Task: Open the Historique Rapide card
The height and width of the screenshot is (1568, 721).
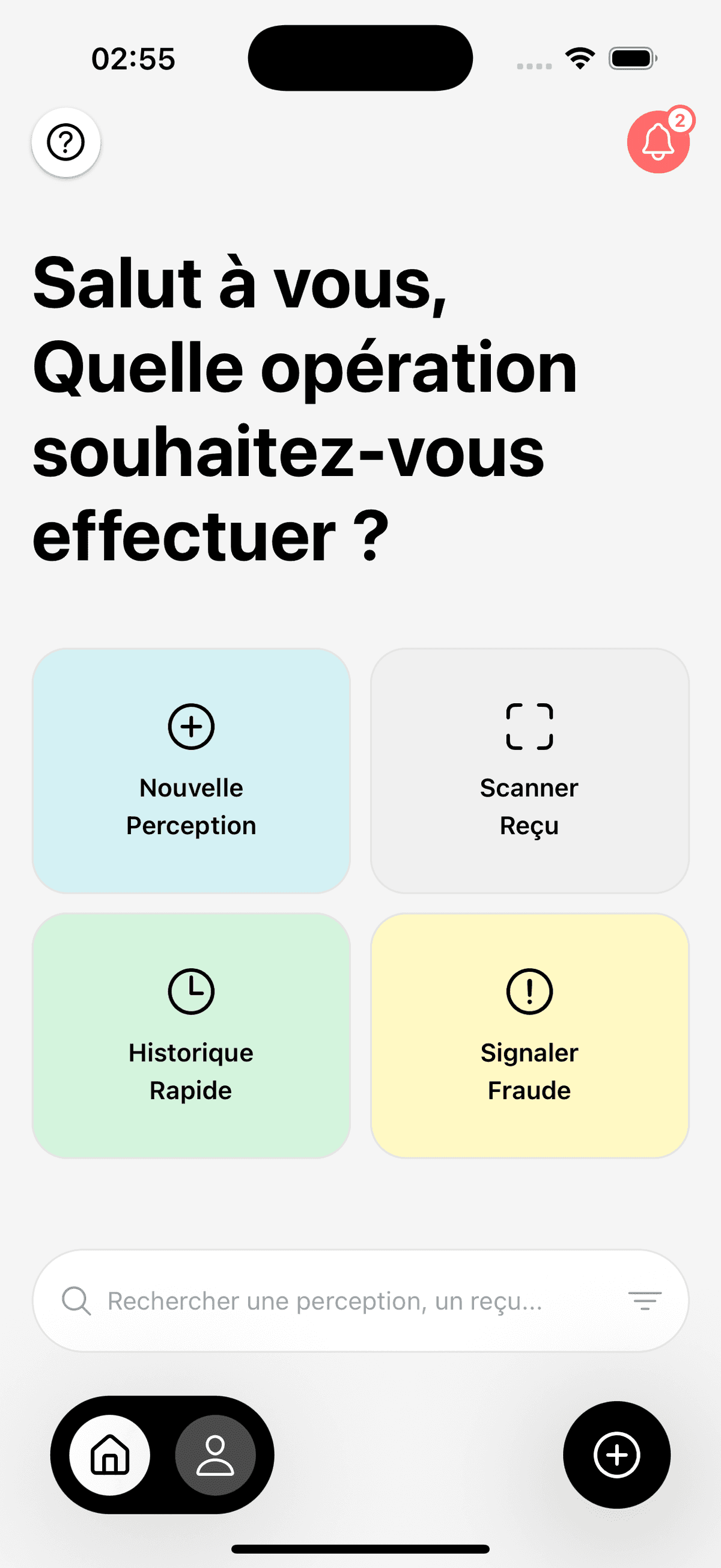Action: click(x=191, y=1035)
